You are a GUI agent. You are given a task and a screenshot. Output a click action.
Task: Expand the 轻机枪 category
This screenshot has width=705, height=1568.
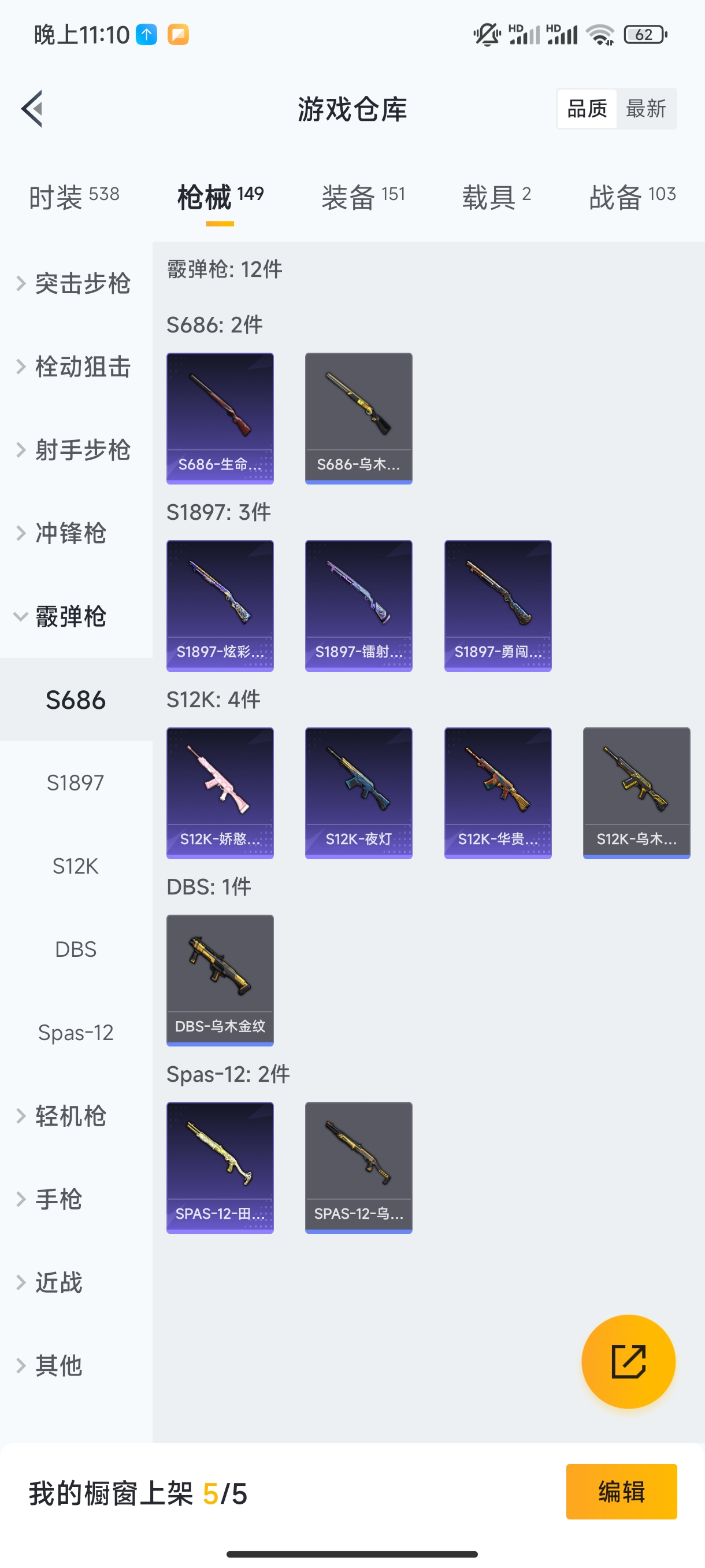coord(70,1116)
